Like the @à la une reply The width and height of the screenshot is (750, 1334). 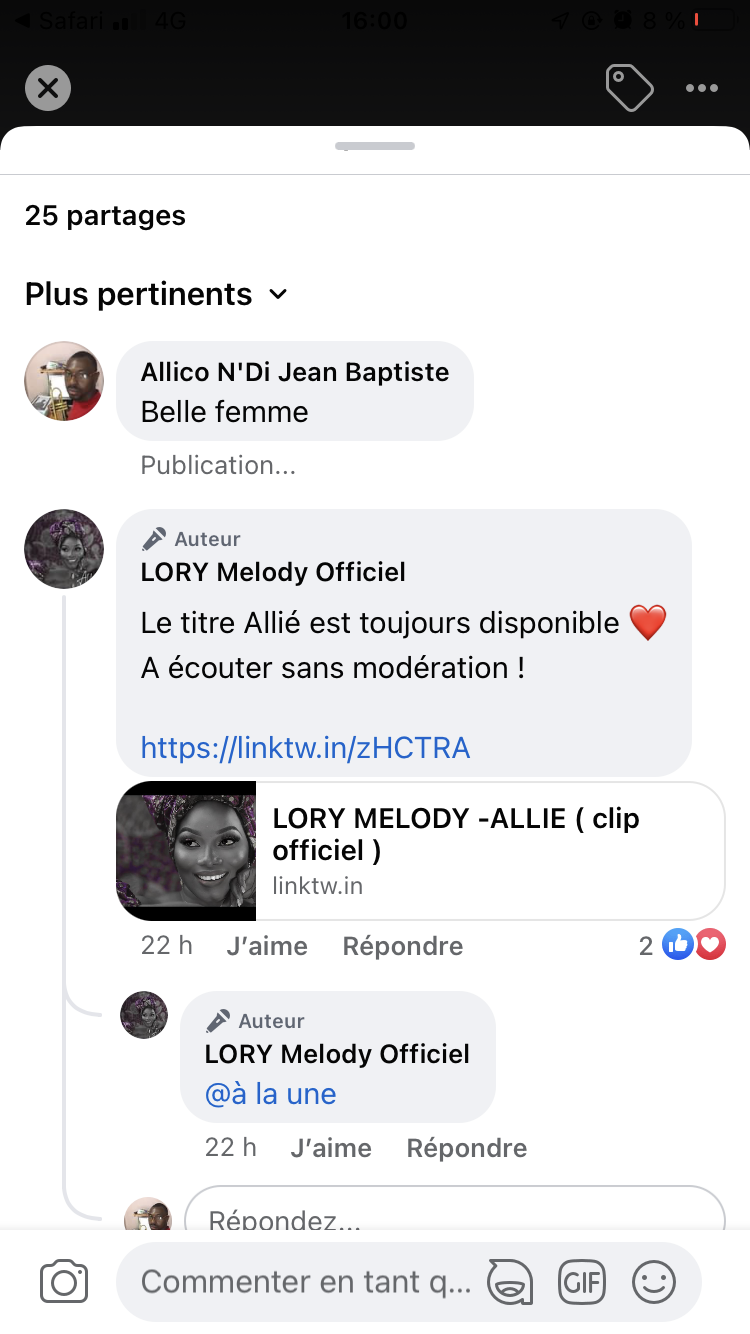[330, 1148]
